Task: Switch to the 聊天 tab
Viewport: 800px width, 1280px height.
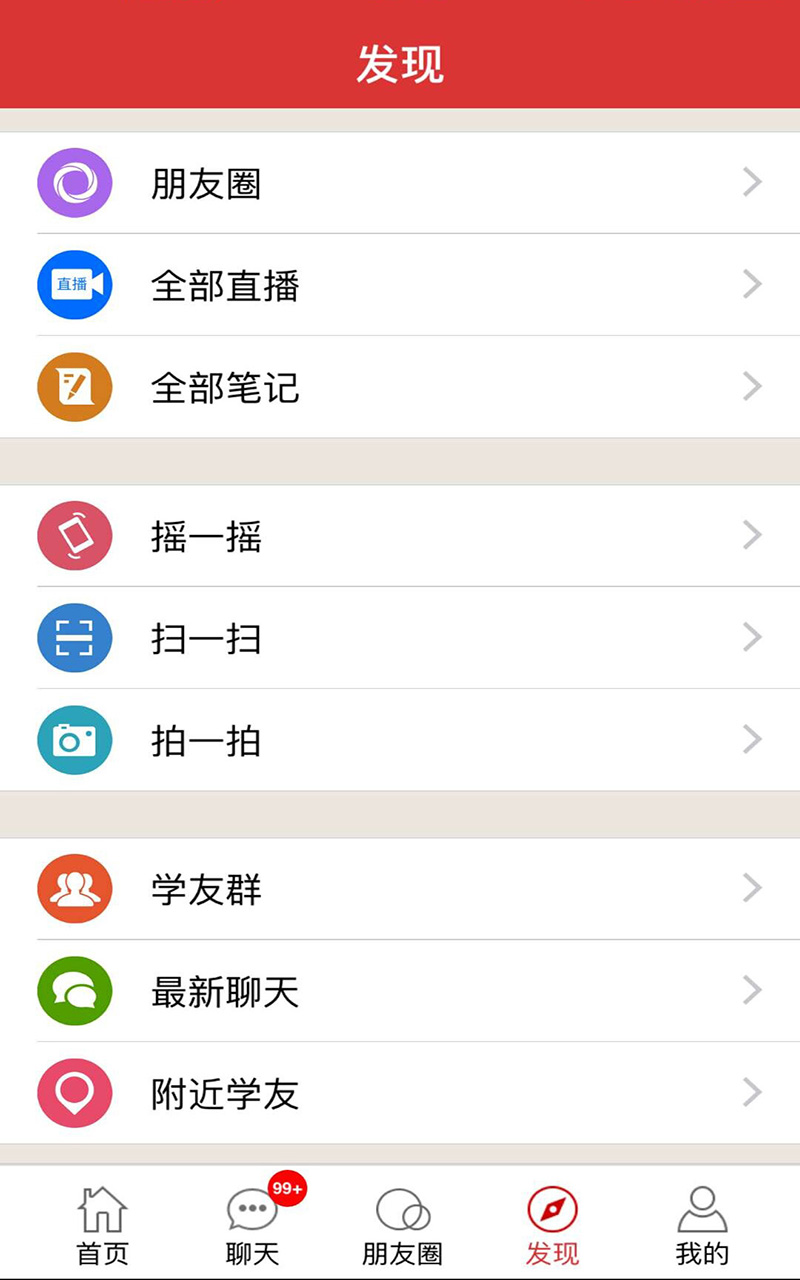Action: (252, 1225)
